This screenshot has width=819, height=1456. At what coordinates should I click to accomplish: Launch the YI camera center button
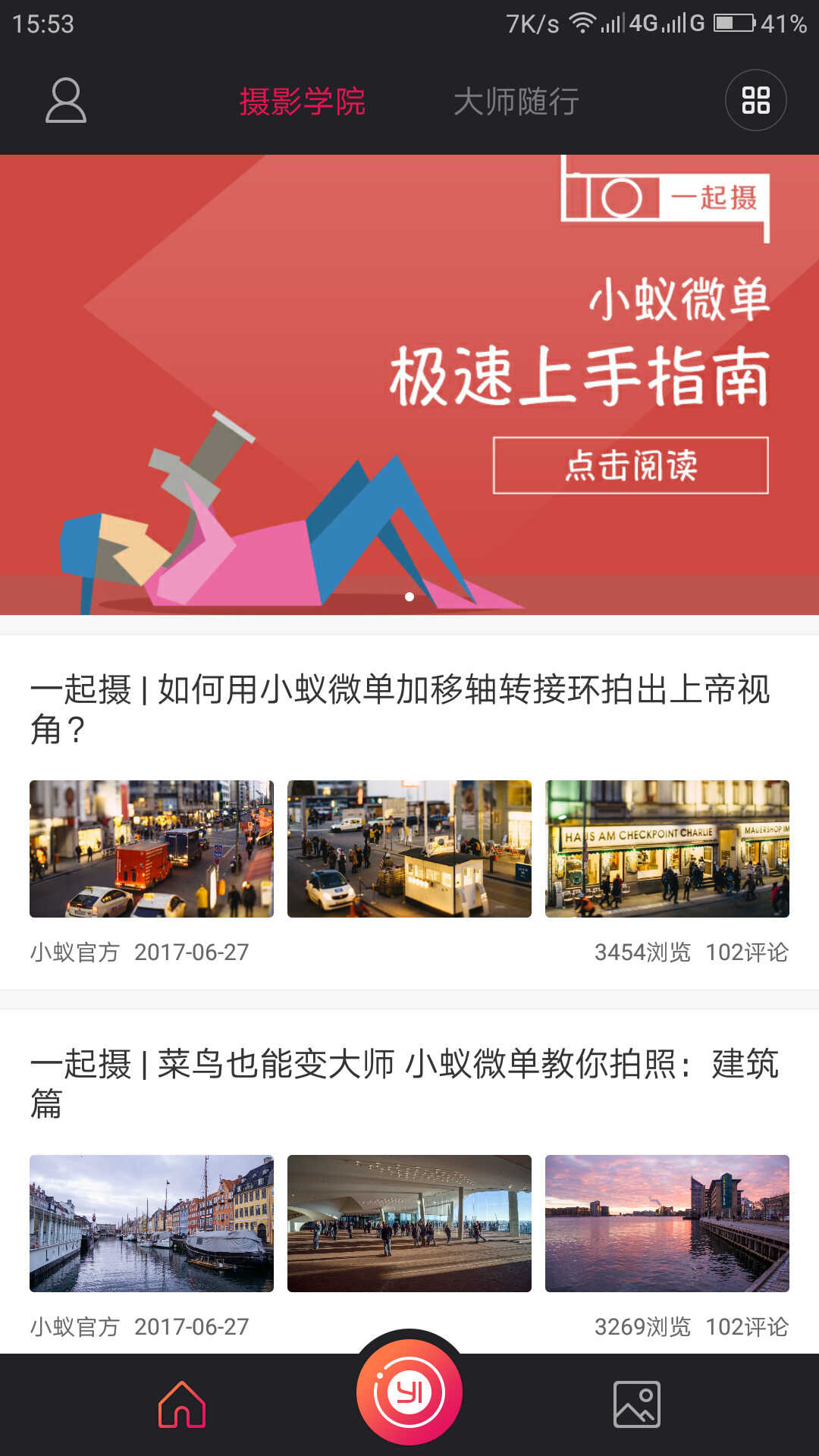click(409, 1392)
